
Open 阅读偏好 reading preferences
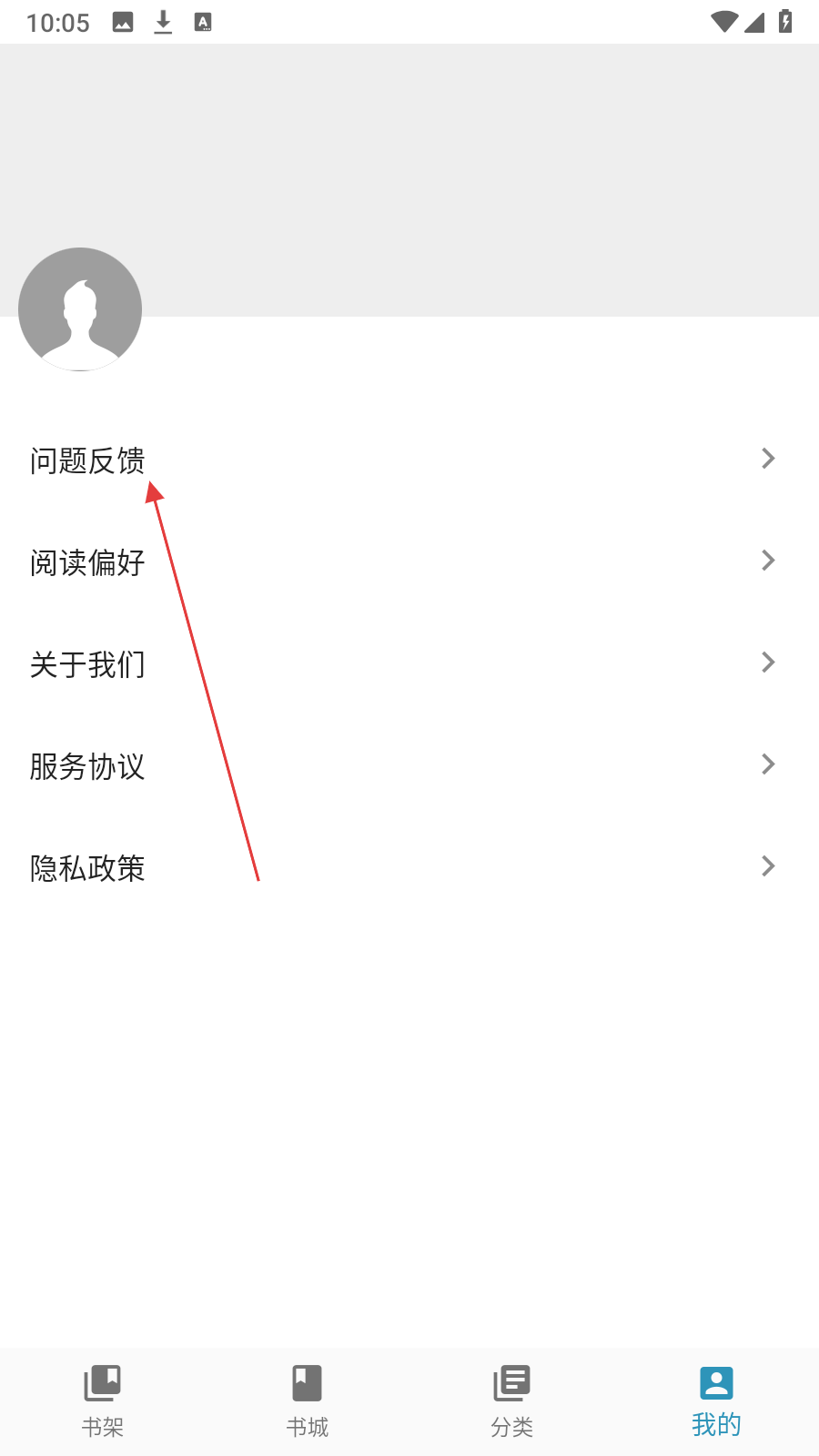pos(409,561)
